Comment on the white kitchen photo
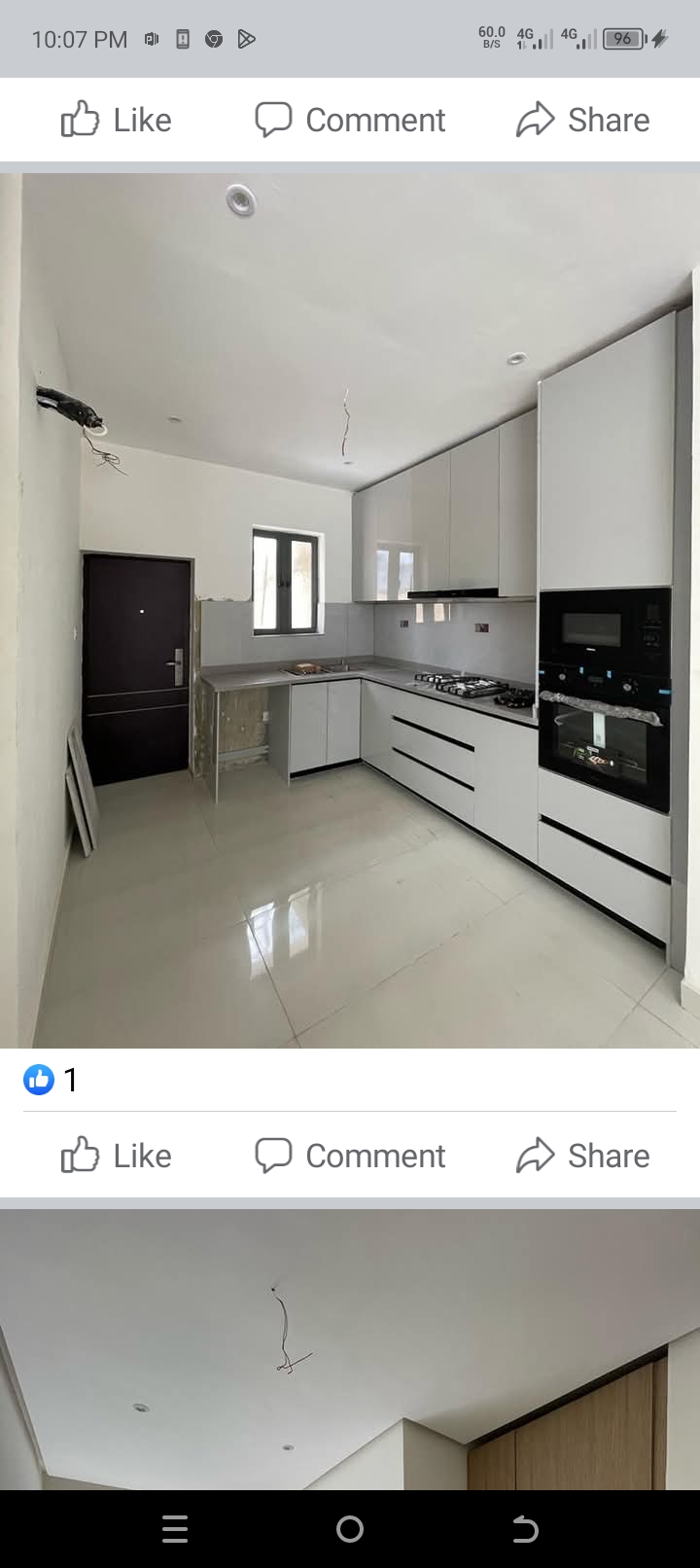This screenshot has height=1568, width=700. coord(350,1156)
